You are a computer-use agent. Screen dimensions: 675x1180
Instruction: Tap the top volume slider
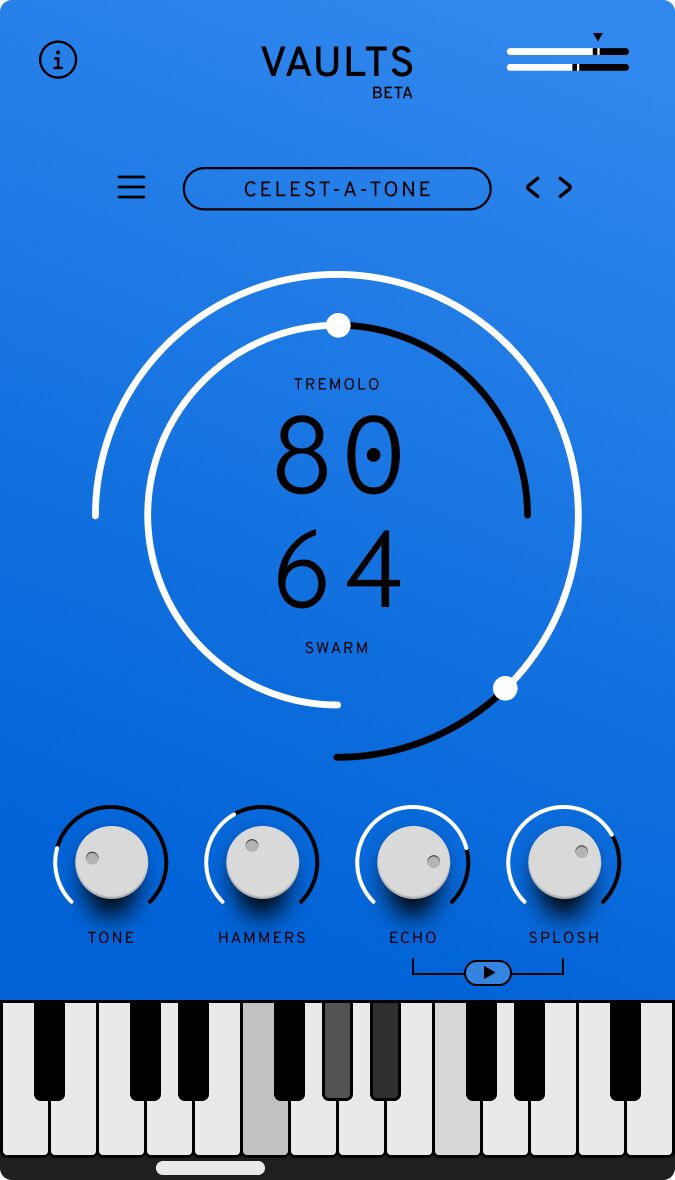point(567,51)
